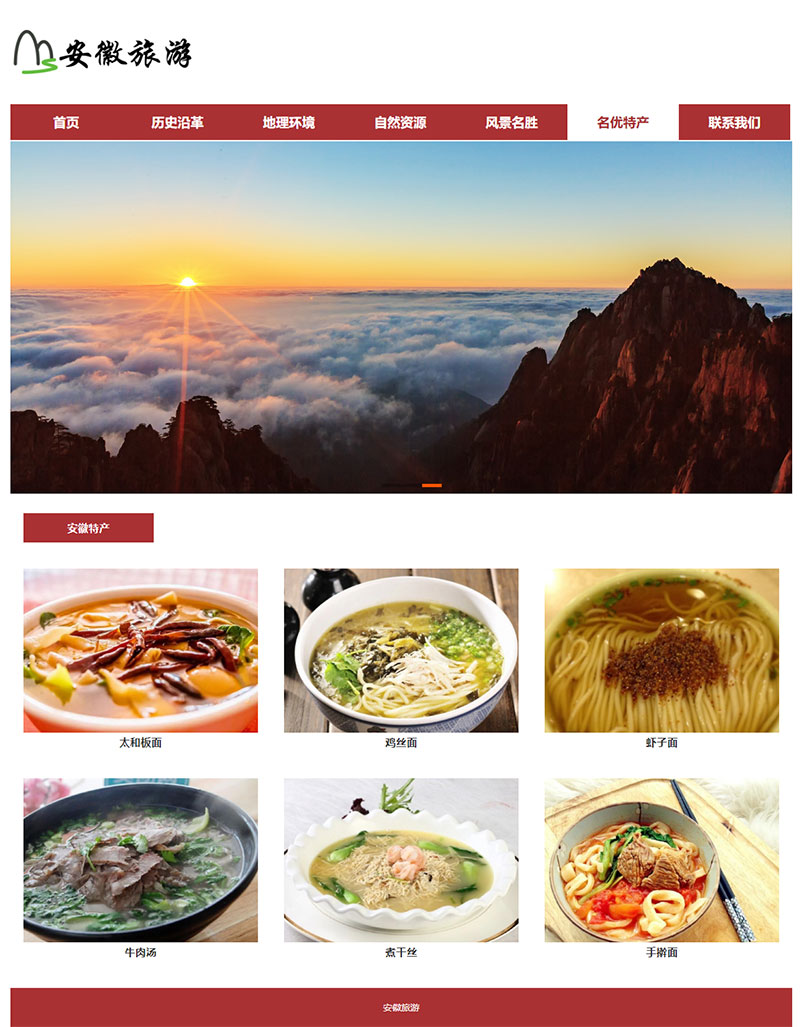Go to the 首页 nav item

pos(66,123)
